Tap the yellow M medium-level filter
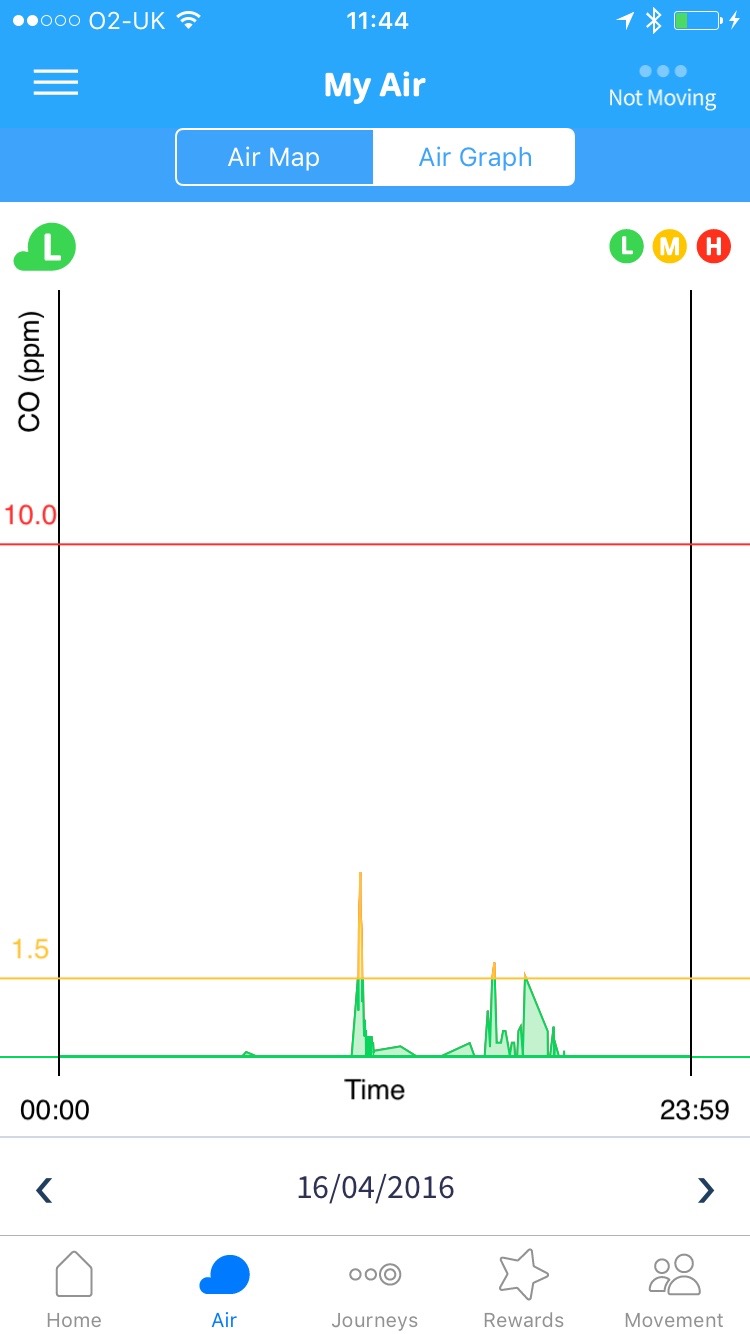Screen dimensions: 750x1334 (670, 246)
